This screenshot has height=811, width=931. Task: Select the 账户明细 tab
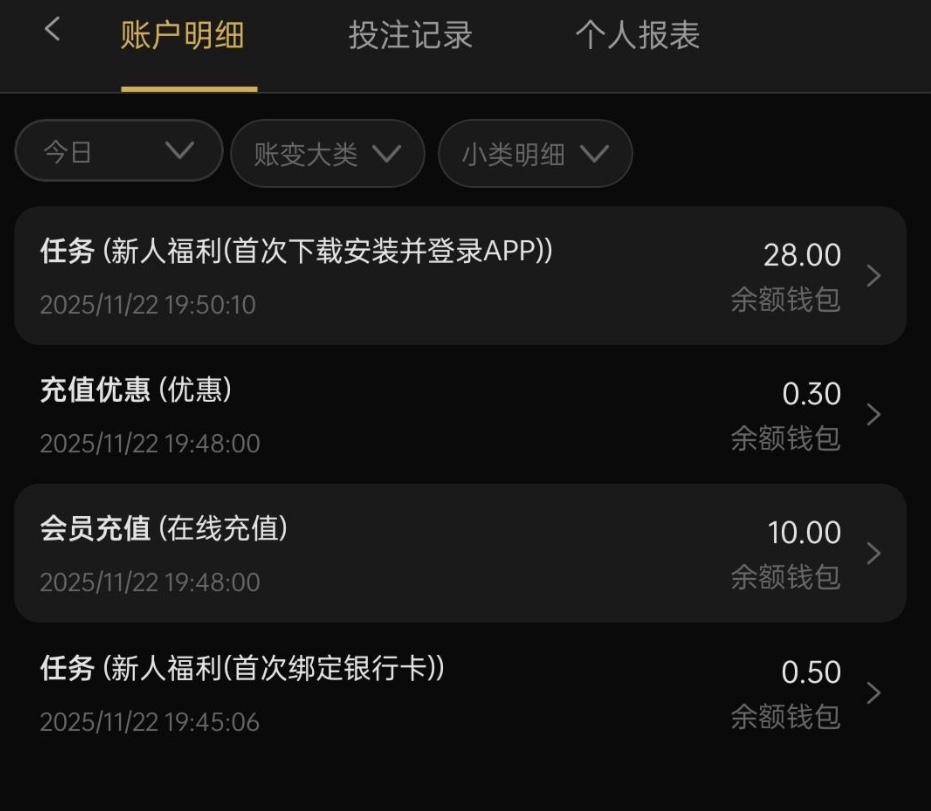pos(182,36)
